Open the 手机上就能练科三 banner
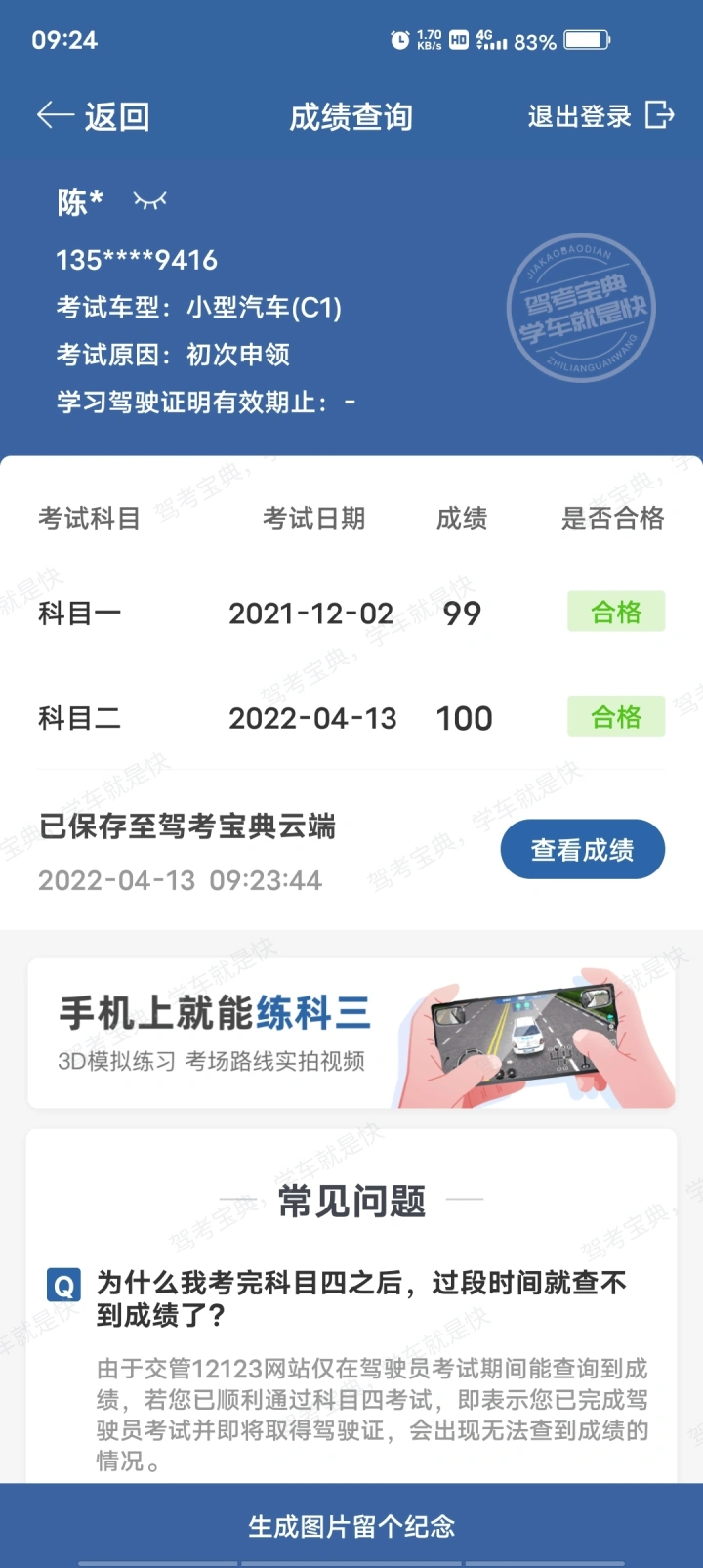 351,1034
